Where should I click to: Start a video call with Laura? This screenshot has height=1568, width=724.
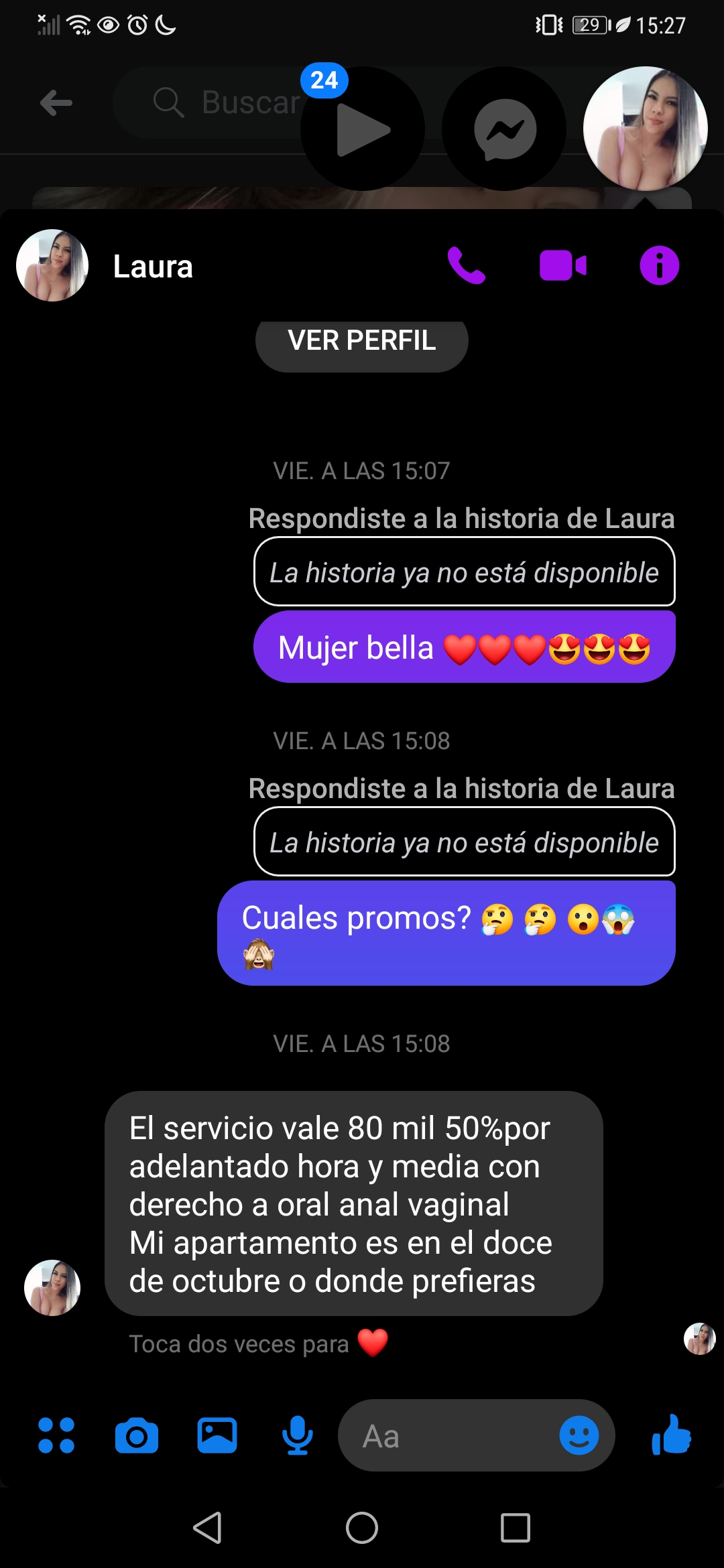tap(563, 266)
